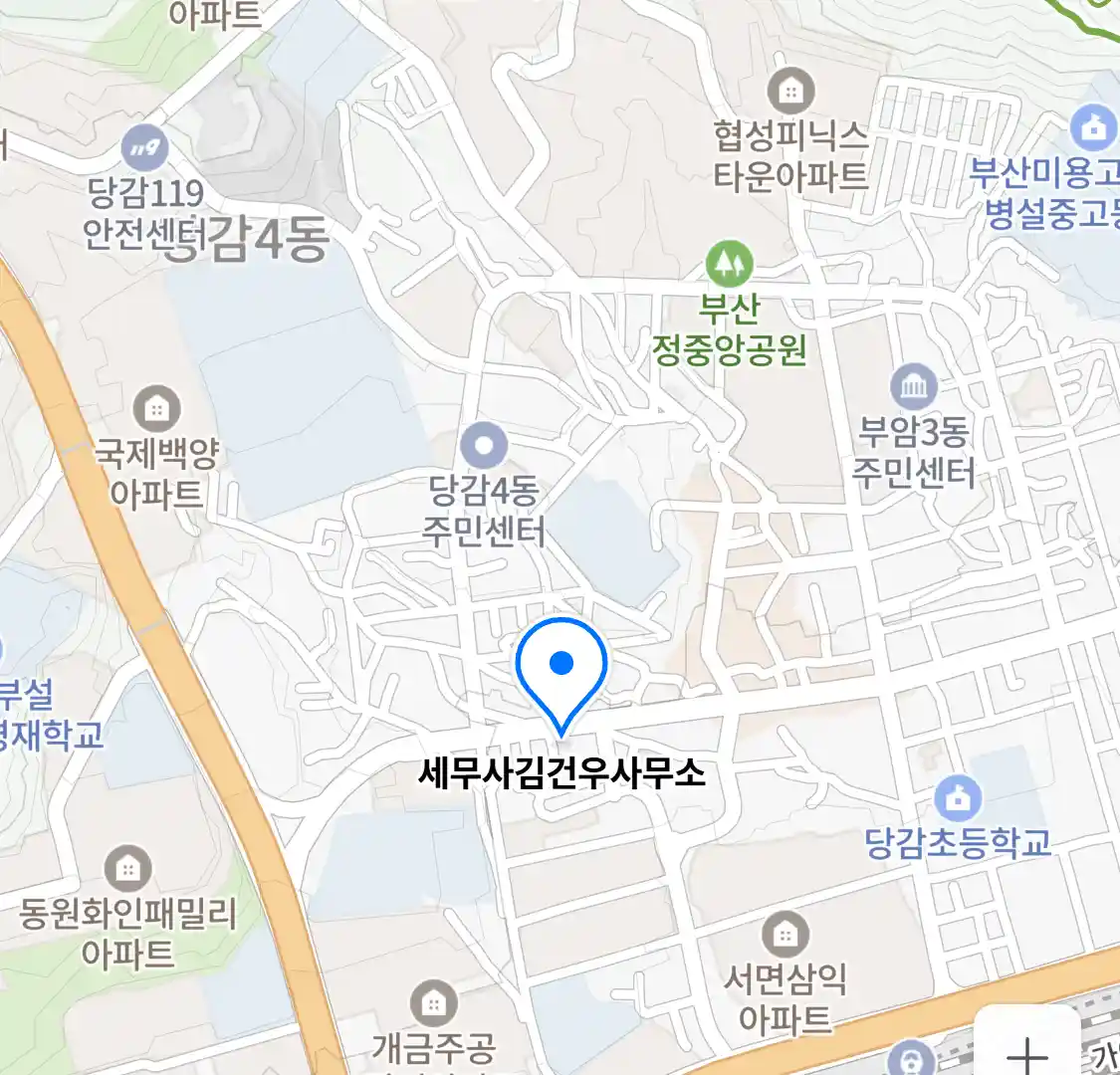Select the 개금주공 apartment marker

pyautogui.click(x=433, y=1003)
